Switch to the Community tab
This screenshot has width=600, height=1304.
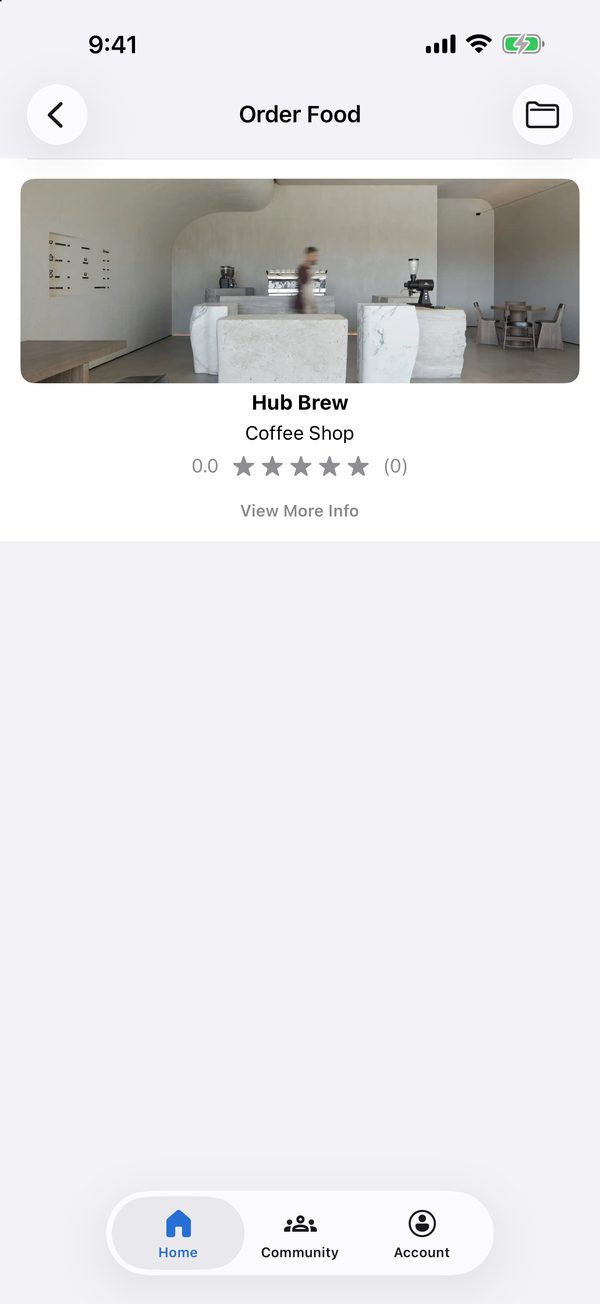coord(300,1234)
